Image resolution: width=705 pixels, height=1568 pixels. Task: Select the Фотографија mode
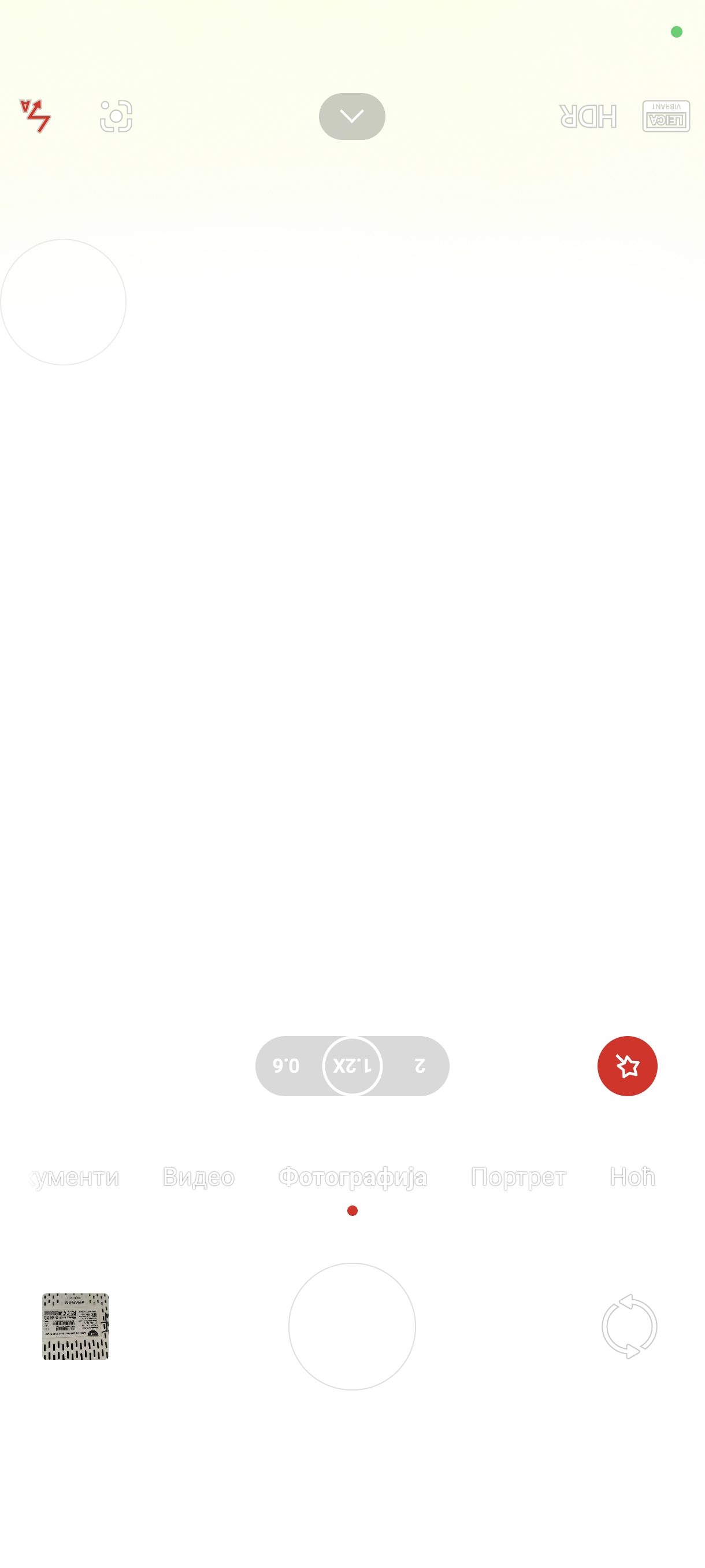click(352, 1177)
